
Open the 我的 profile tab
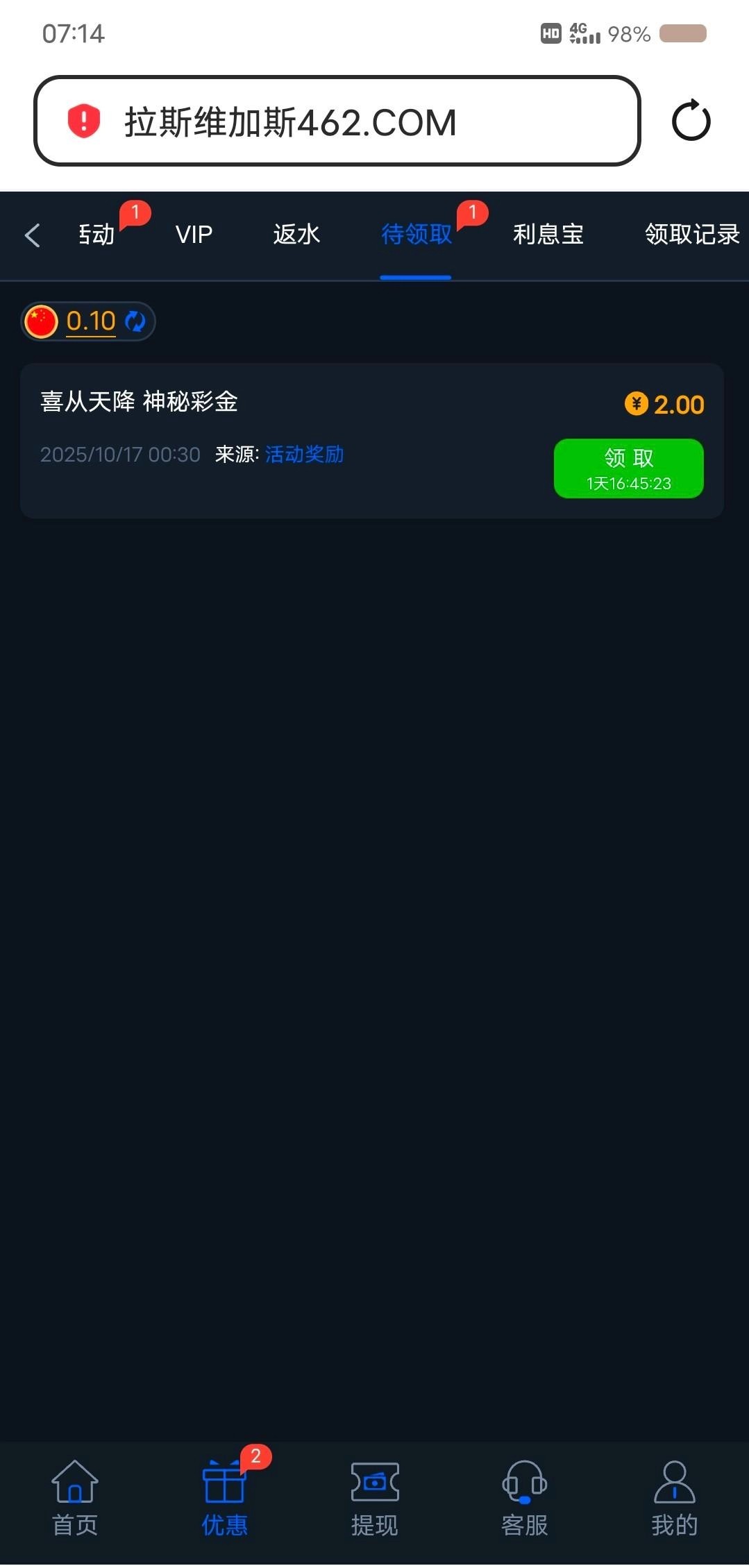click(x=674, y=1497)
